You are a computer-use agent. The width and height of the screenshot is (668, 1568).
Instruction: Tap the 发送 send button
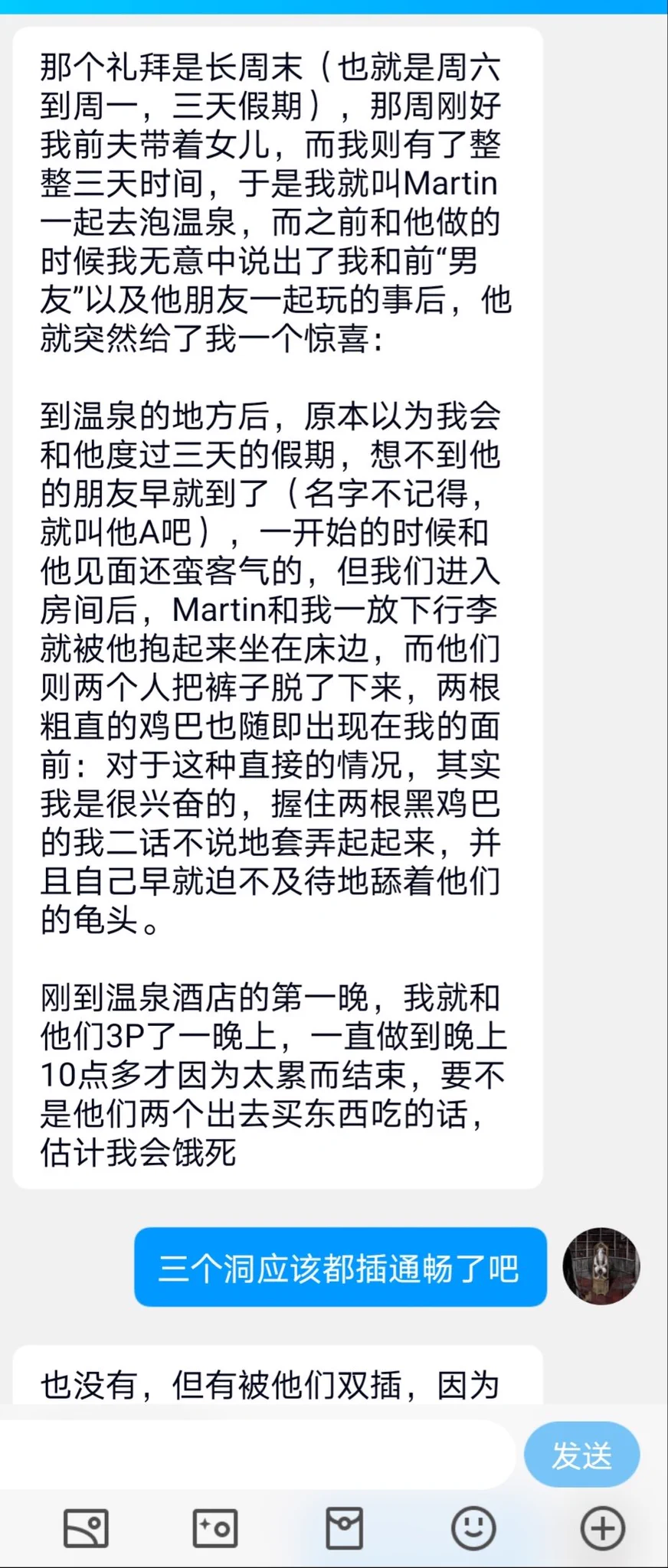click(581, 1455)
